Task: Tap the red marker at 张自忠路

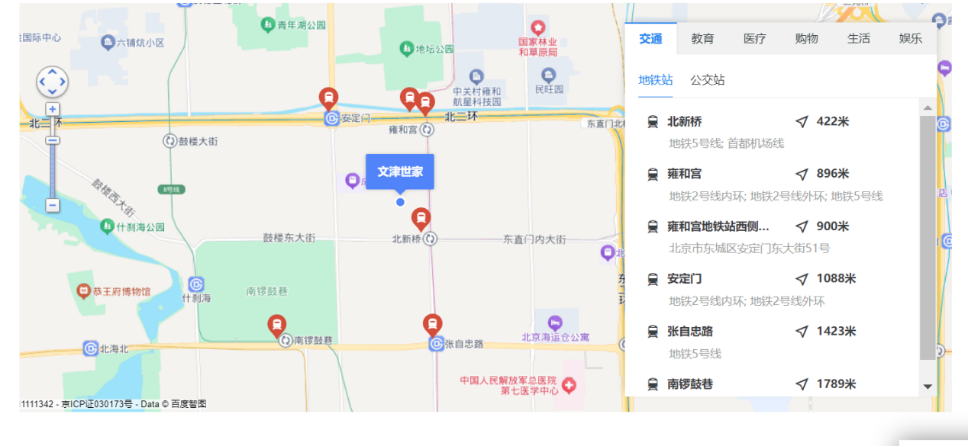Action: (432, 324)
